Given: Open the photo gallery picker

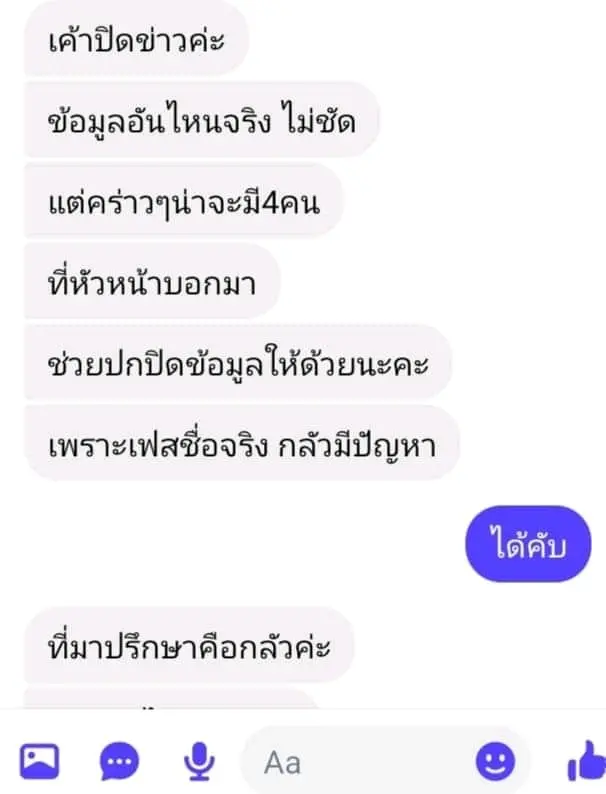Looking at the screenshot, I should (x=40, y=763).
